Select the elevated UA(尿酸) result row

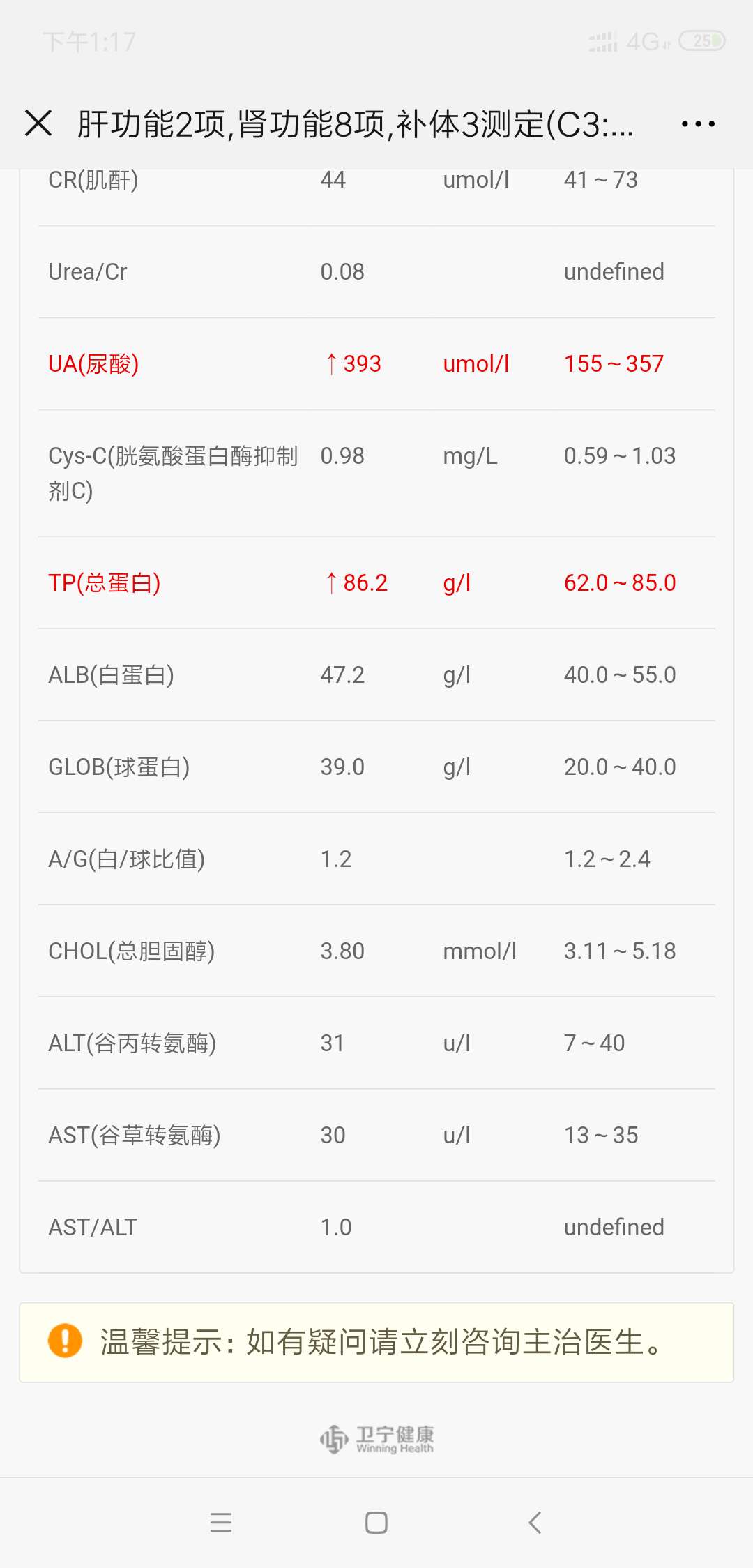tap(376, 363)
